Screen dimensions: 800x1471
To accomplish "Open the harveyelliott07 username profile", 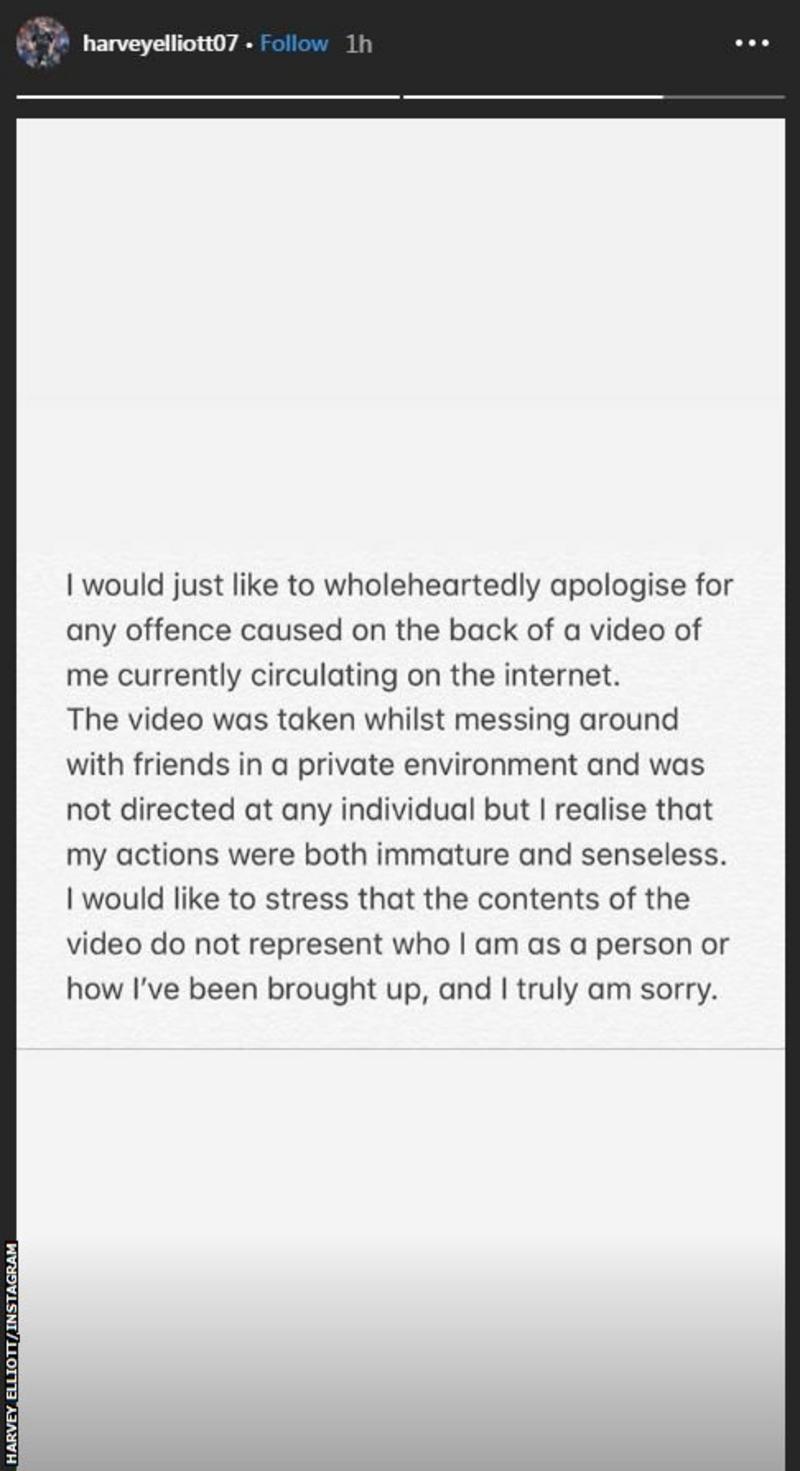I will pos(160,44).
